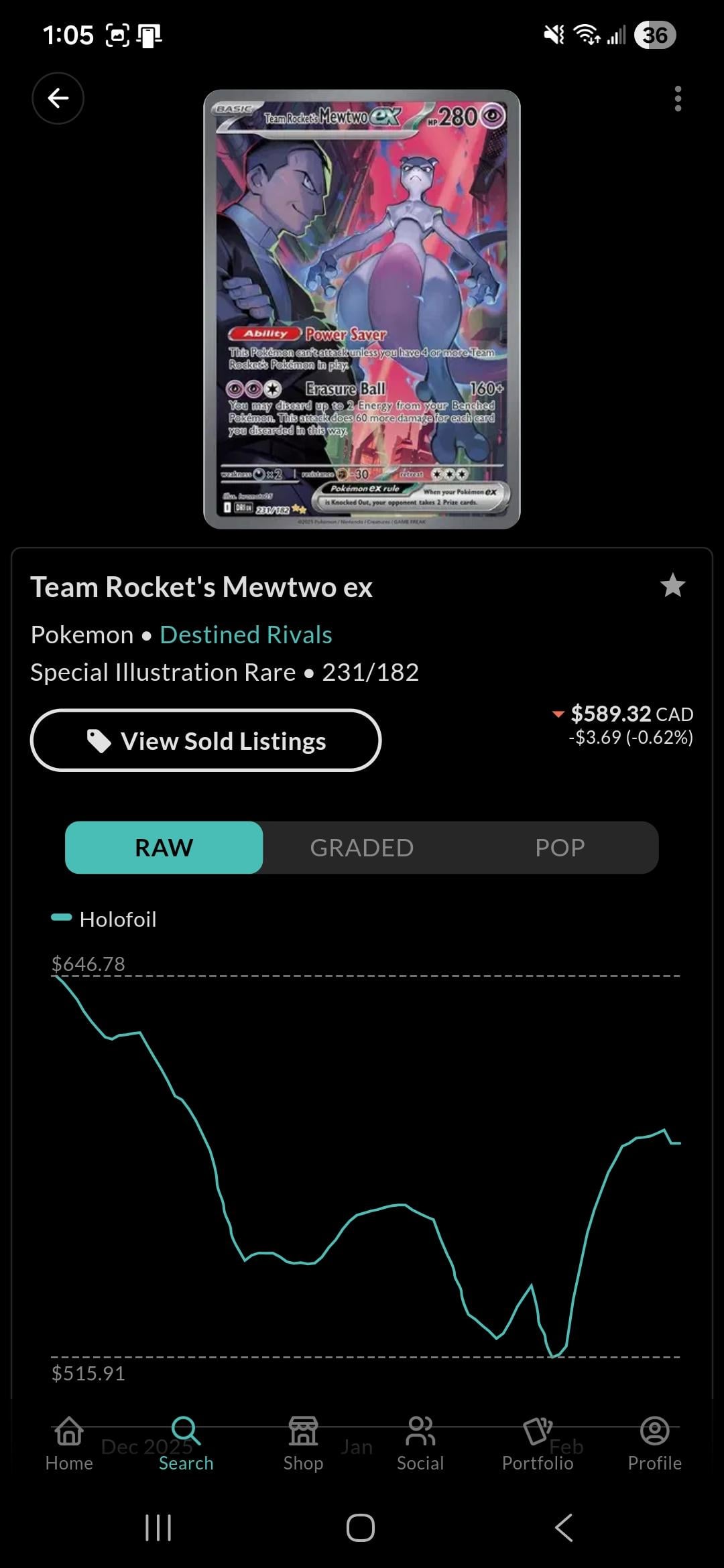Tap the system home button
724x1568 pixels.
click(x=361, y=1528)
